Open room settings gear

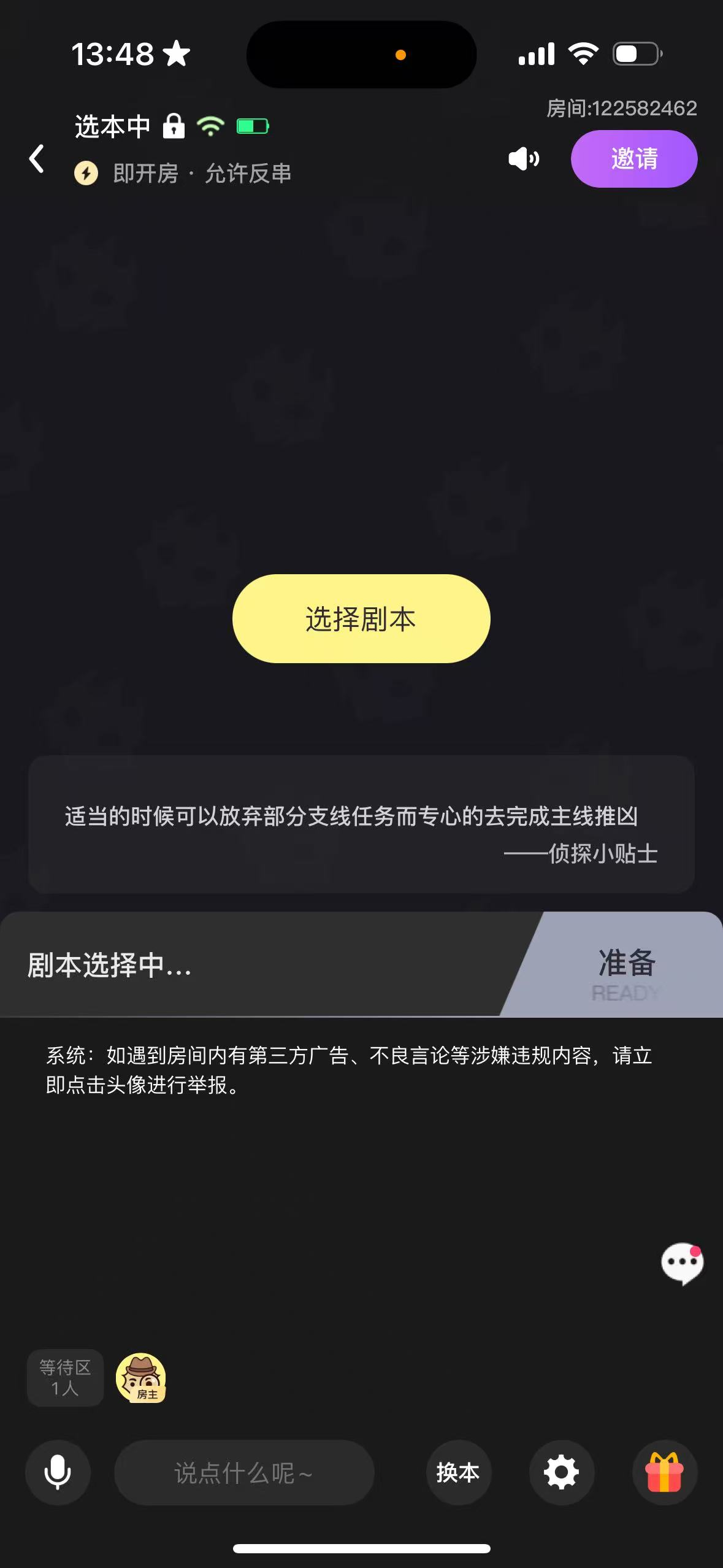561,1472
